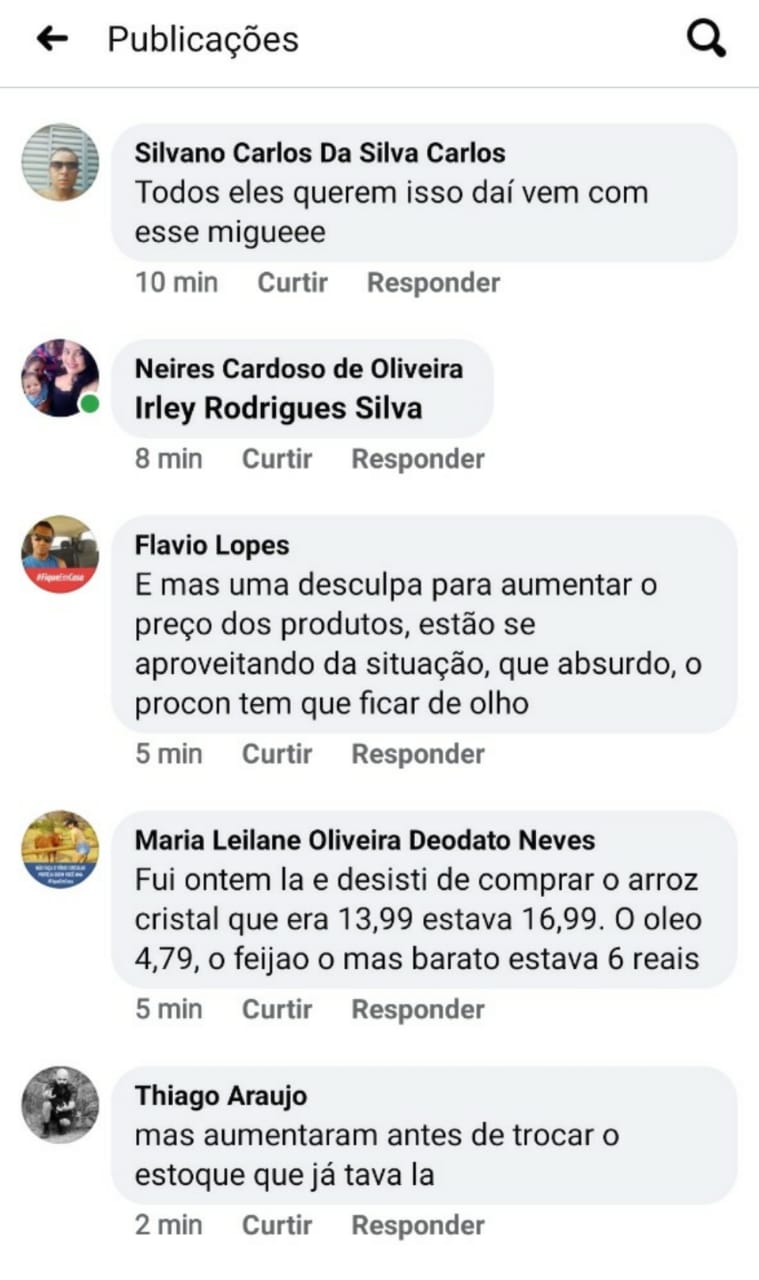This screenshot has height=1280, width=759.
Task: Like Maria Leilane's comment about prices
Action: pyautogui.click(x=277, y=1010)
